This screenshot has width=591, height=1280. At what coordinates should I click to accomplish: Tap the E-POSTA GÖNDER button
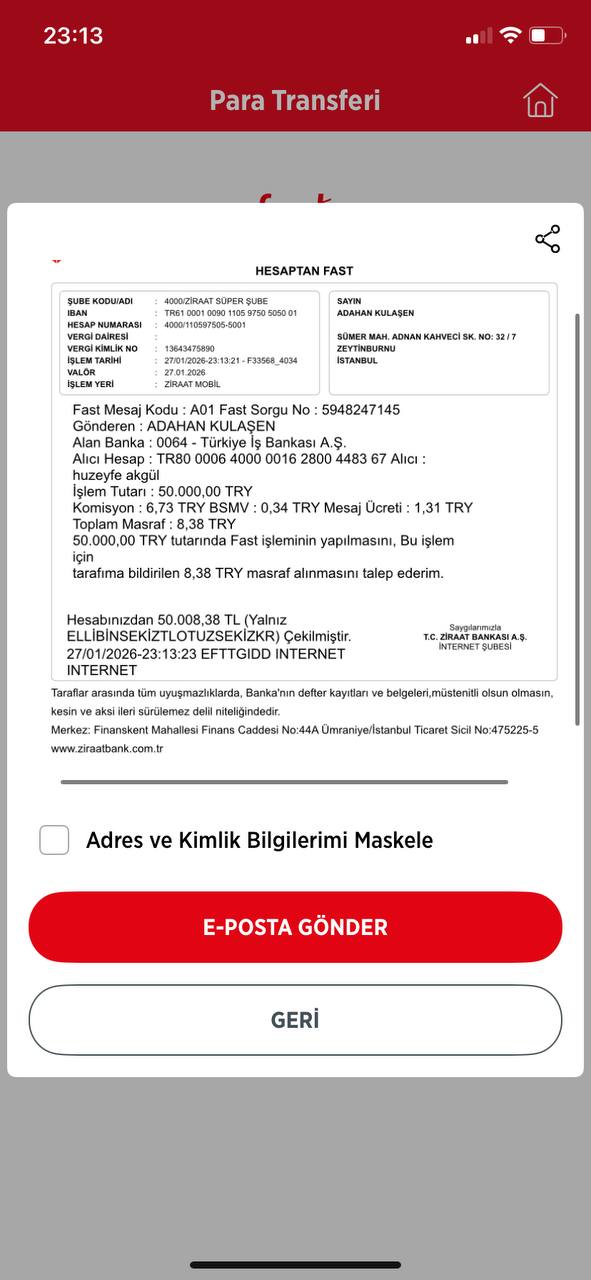[295, 927]
